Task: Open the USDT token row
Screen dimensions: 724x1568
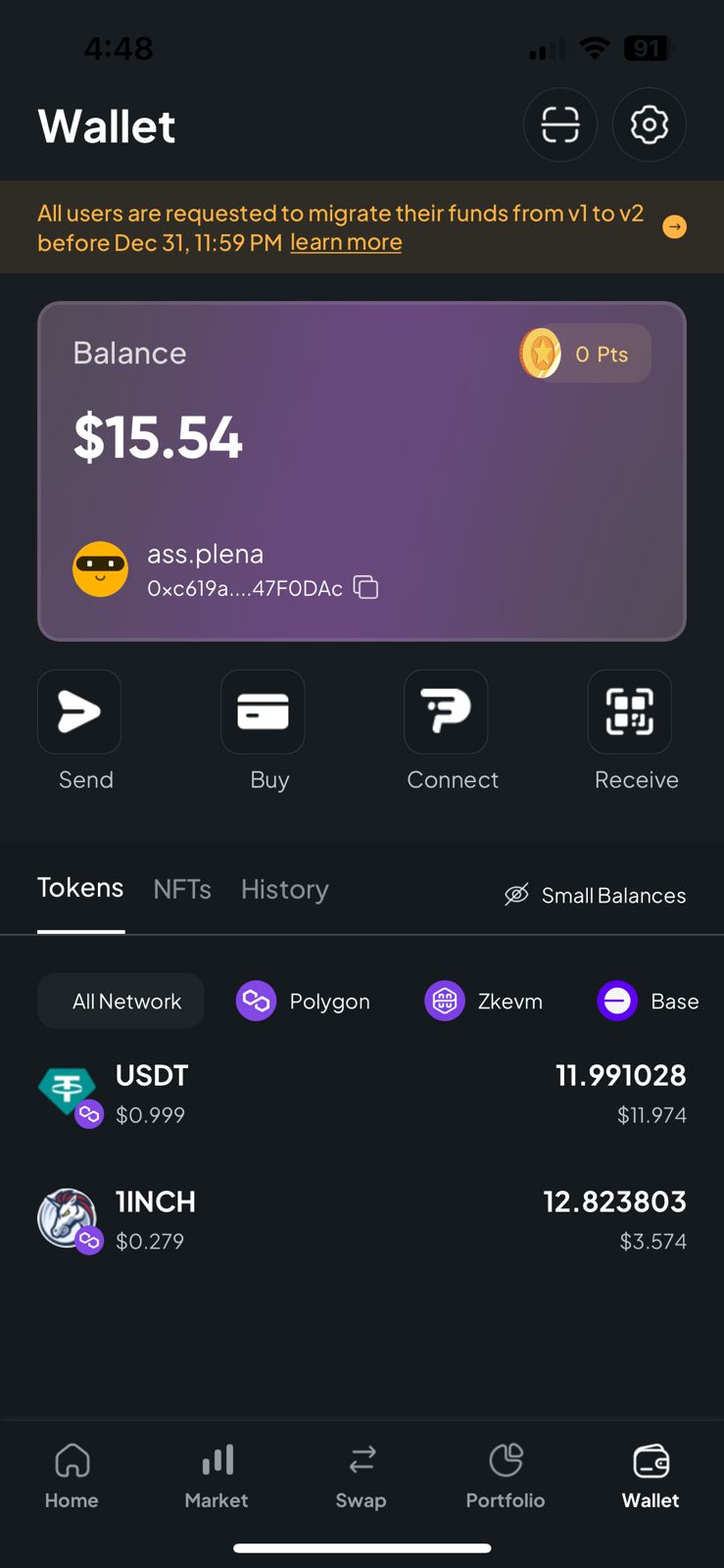Action: 362,1094
